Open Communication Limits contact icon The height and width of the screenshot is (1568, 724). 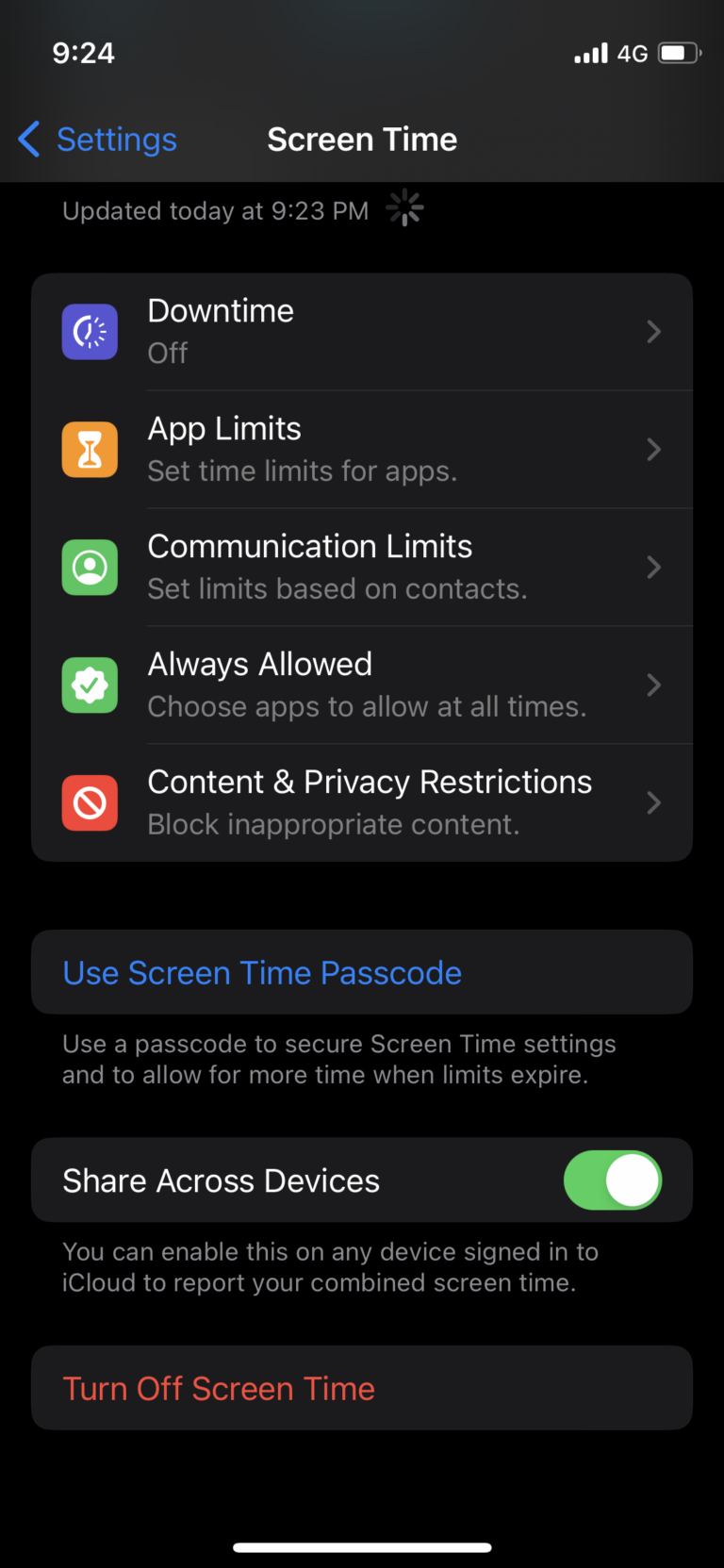pyautogui.click(x=90, y=568)
